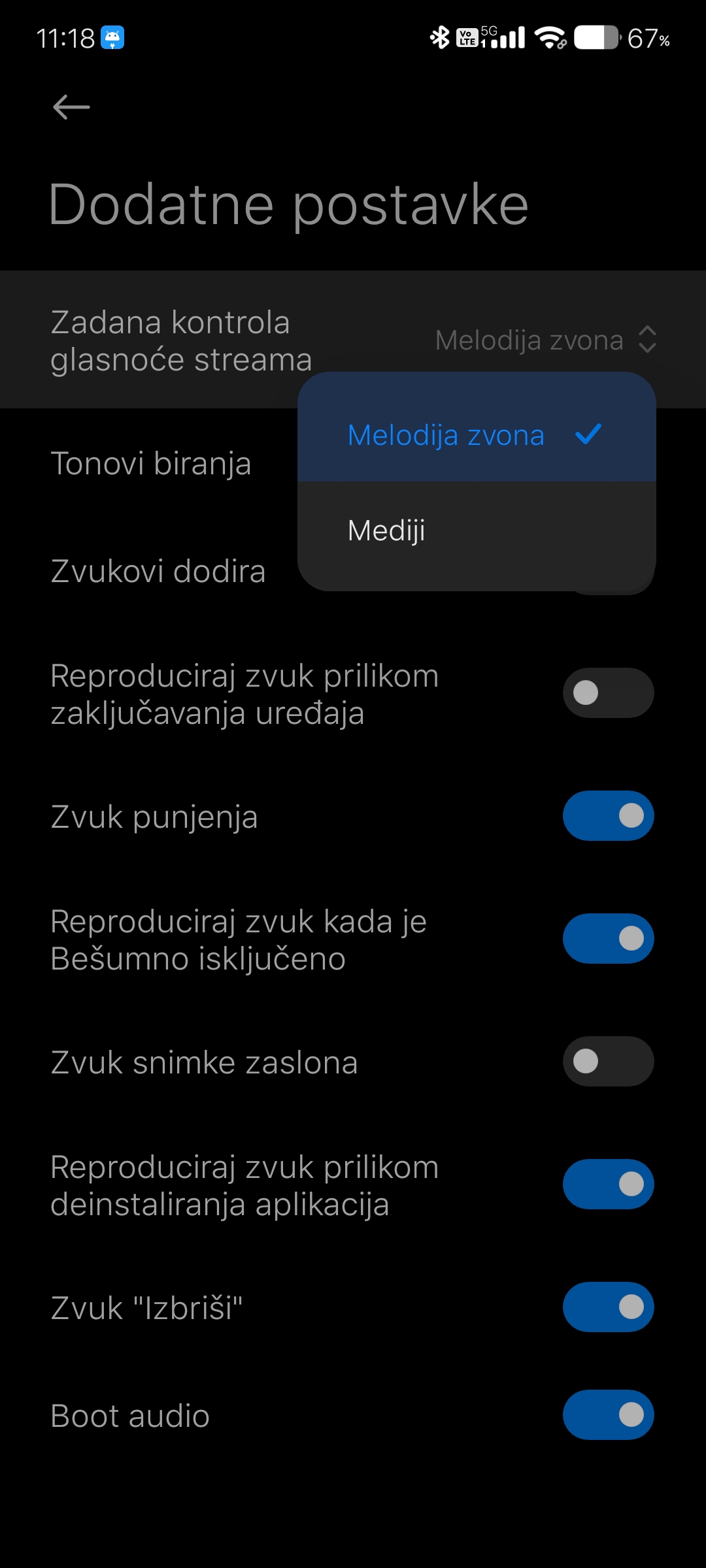This screenshot has height=1568, width=706.
Task: Turn off Zvuk punjenja
Action: point(608,816)
